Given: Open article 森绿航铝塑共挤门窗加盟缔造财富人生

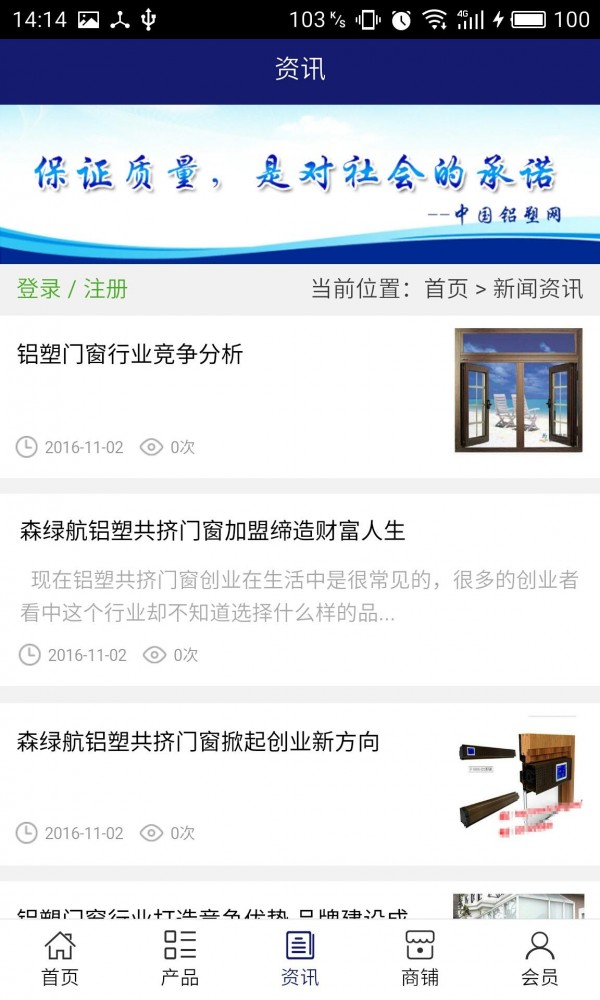Looking at the screenshot, I should coord(213,531).
